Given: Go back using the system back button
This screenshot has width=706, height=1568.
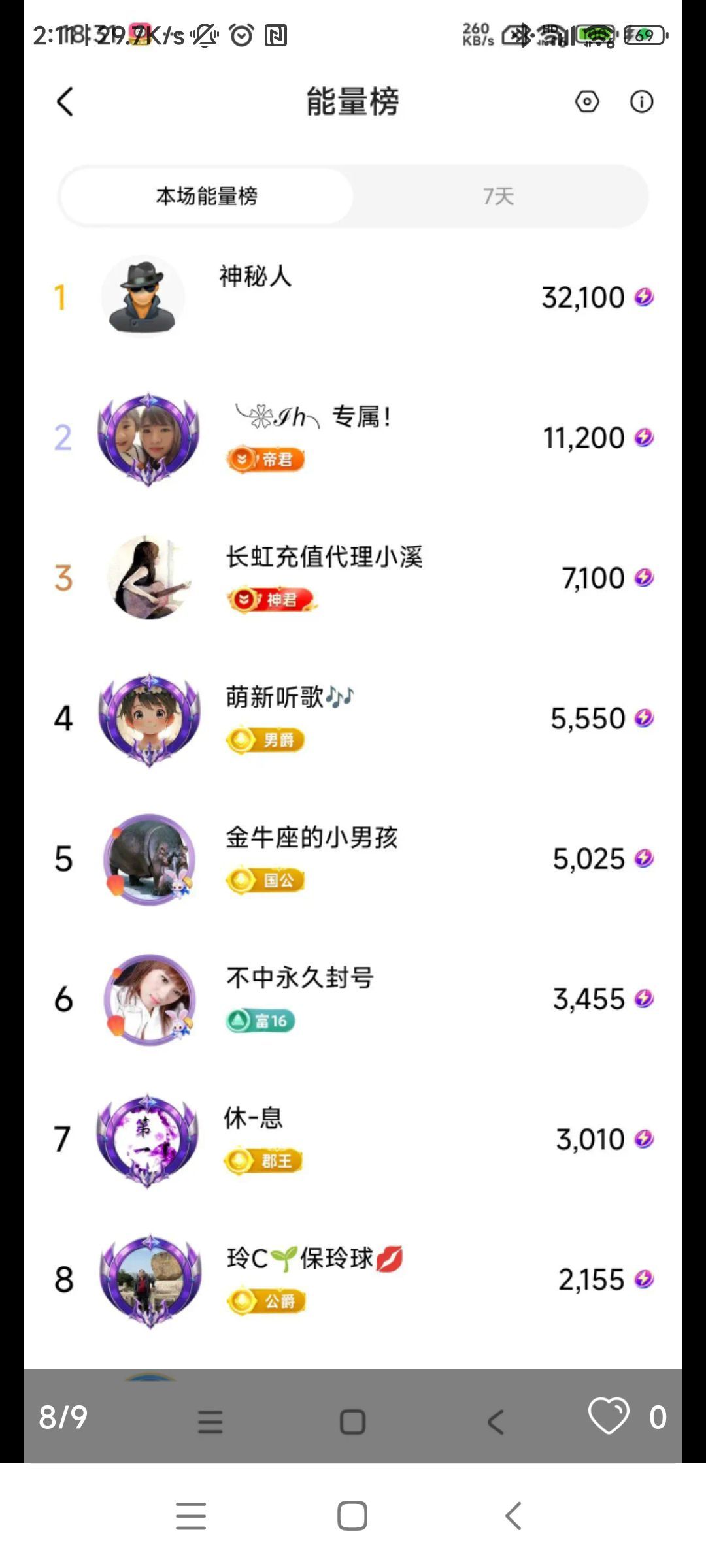Looking at the screenshot, I should pyautogui.click(x=514, y=1516).
